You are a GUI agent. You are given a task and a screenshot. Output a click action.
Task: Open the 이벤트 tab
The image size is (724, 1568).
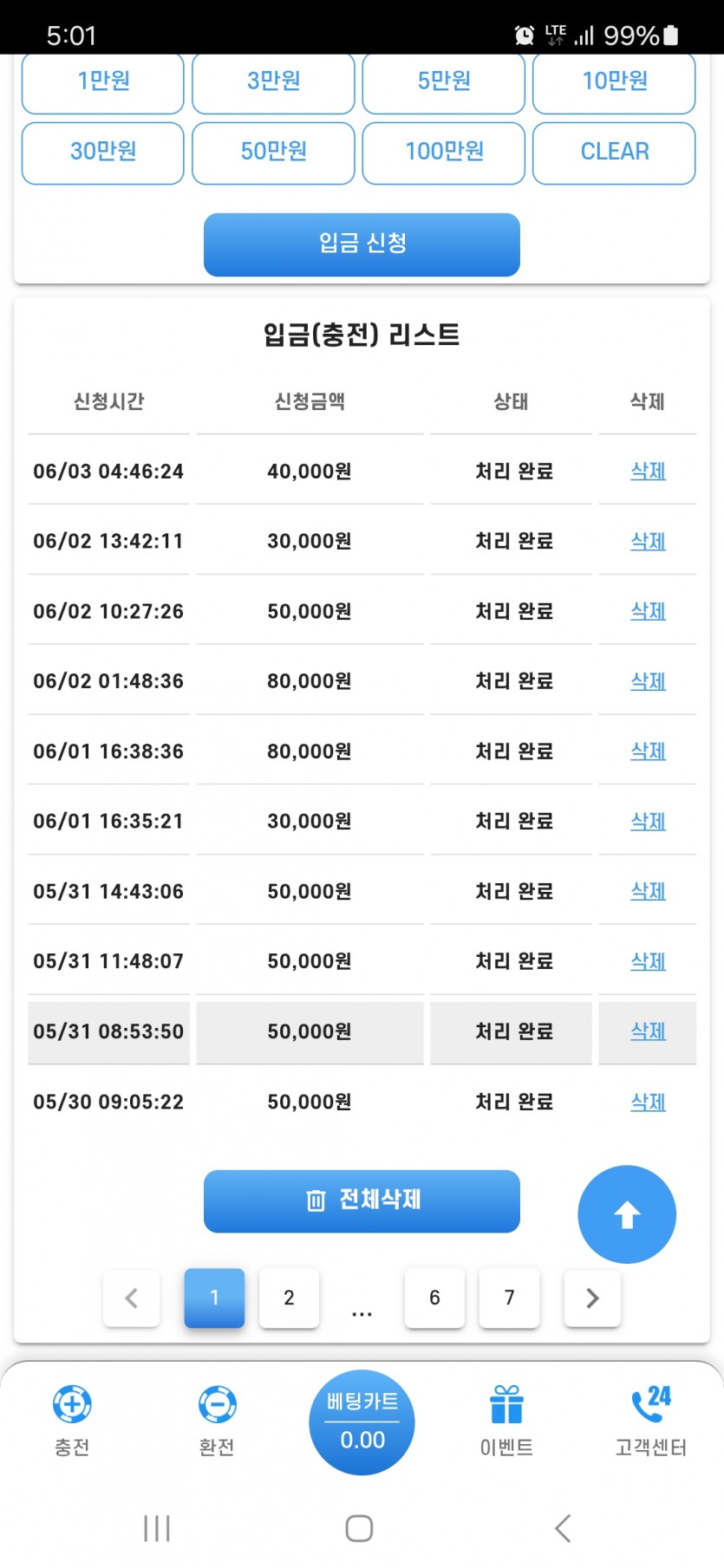[x=506, y=1421]
